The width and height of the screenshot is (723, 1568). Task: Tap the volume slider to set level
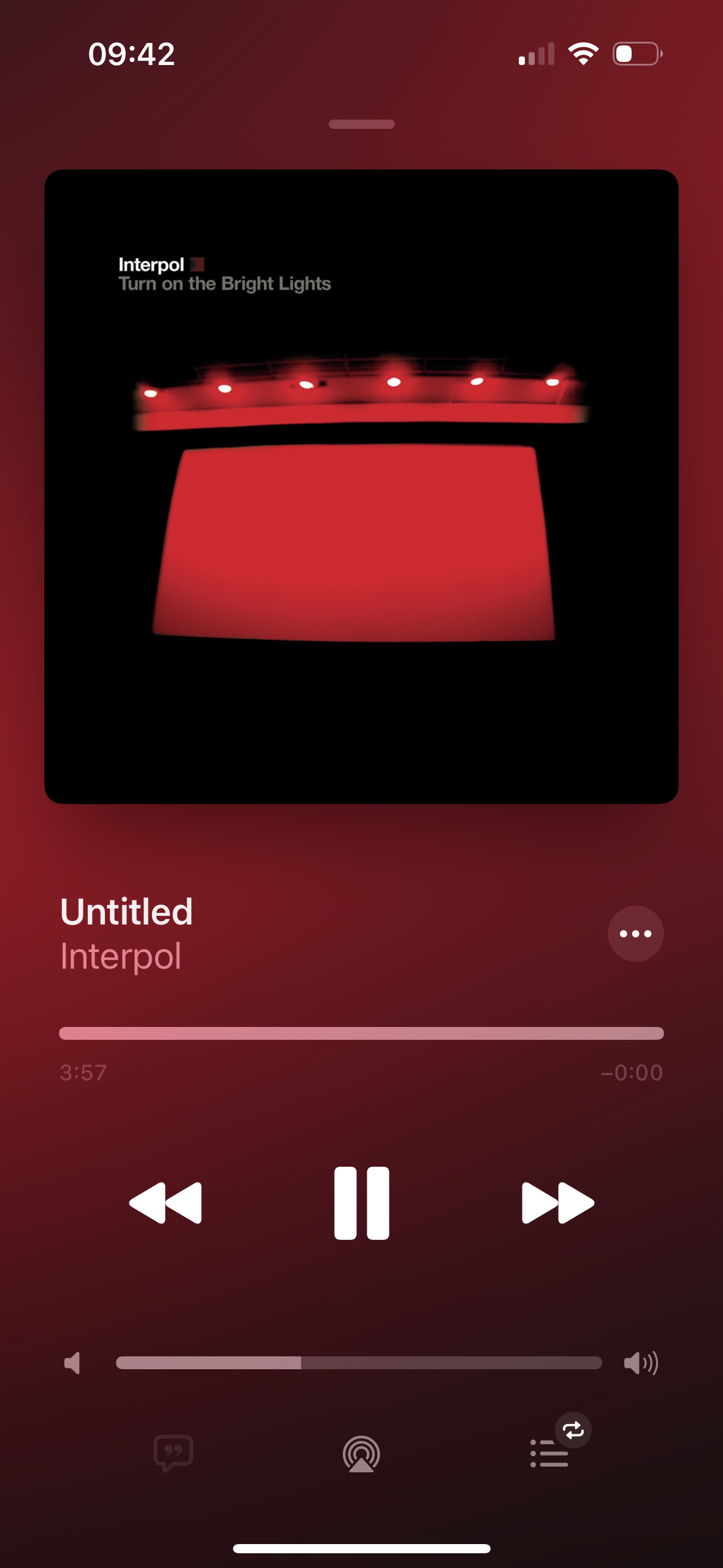pos(359,1363)
